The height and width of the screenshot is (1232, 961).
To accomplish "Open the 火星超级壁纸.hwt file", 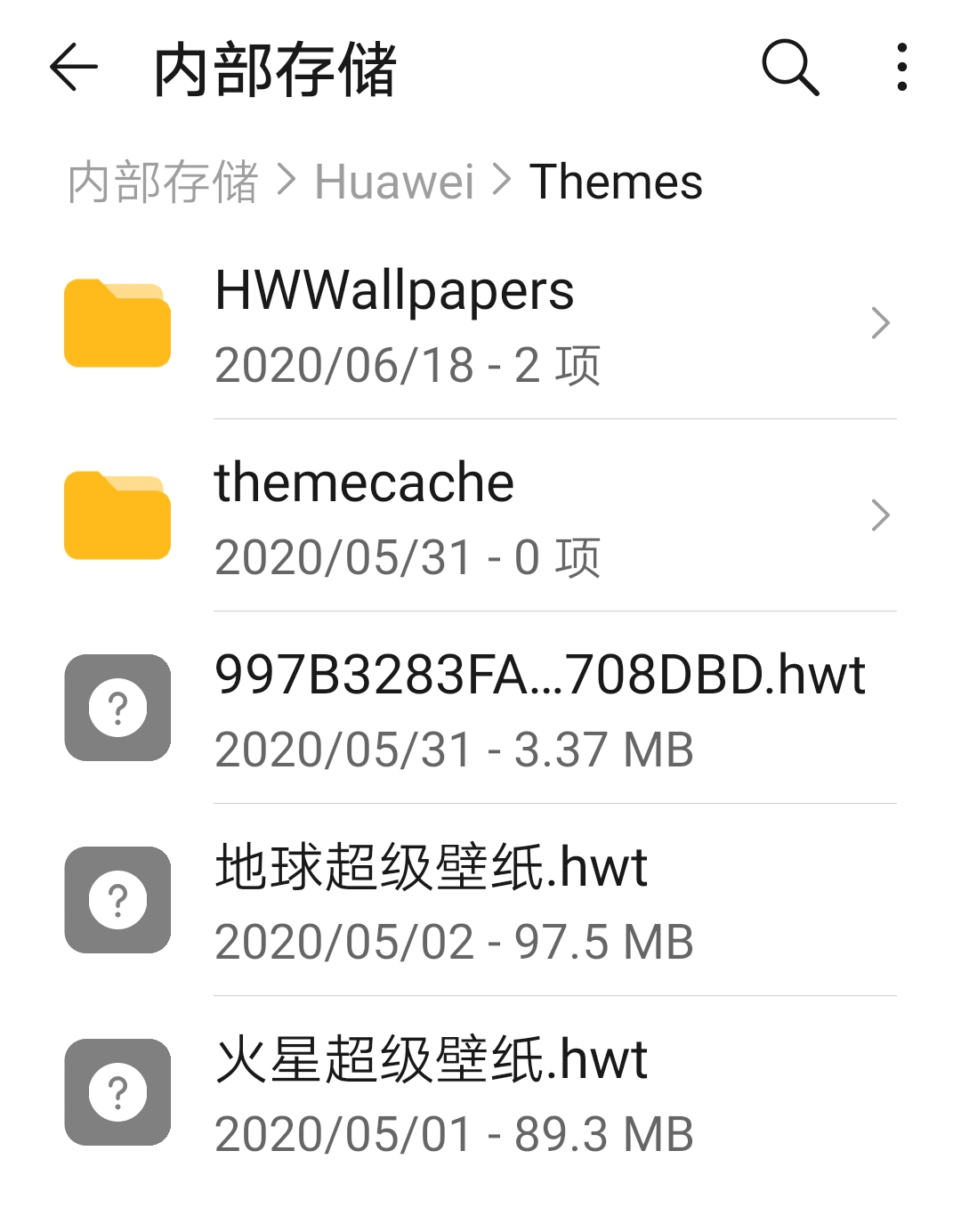I will tap(480, 1093).
